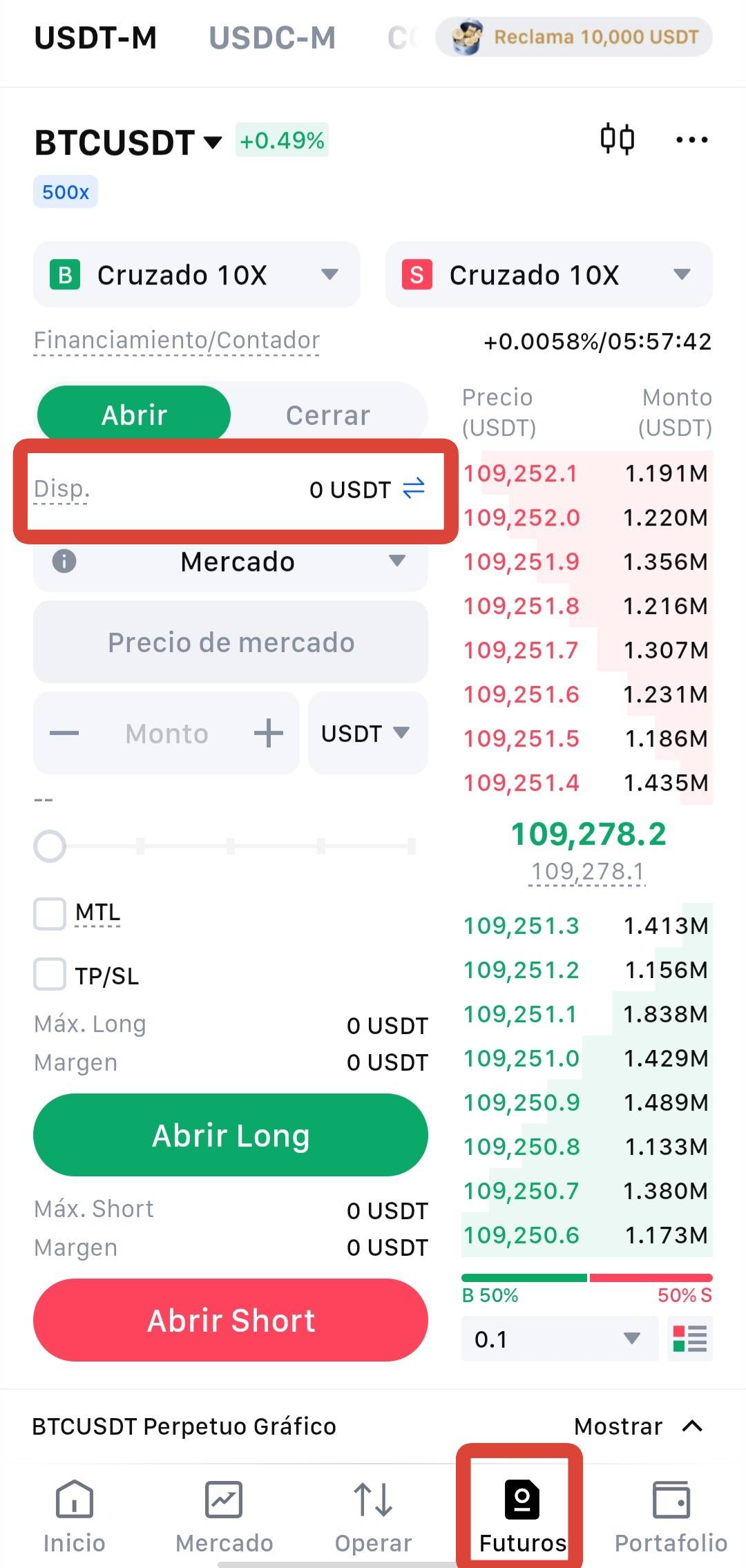Open the sell-side Cruzado 10X leverage dropdown

548,275
